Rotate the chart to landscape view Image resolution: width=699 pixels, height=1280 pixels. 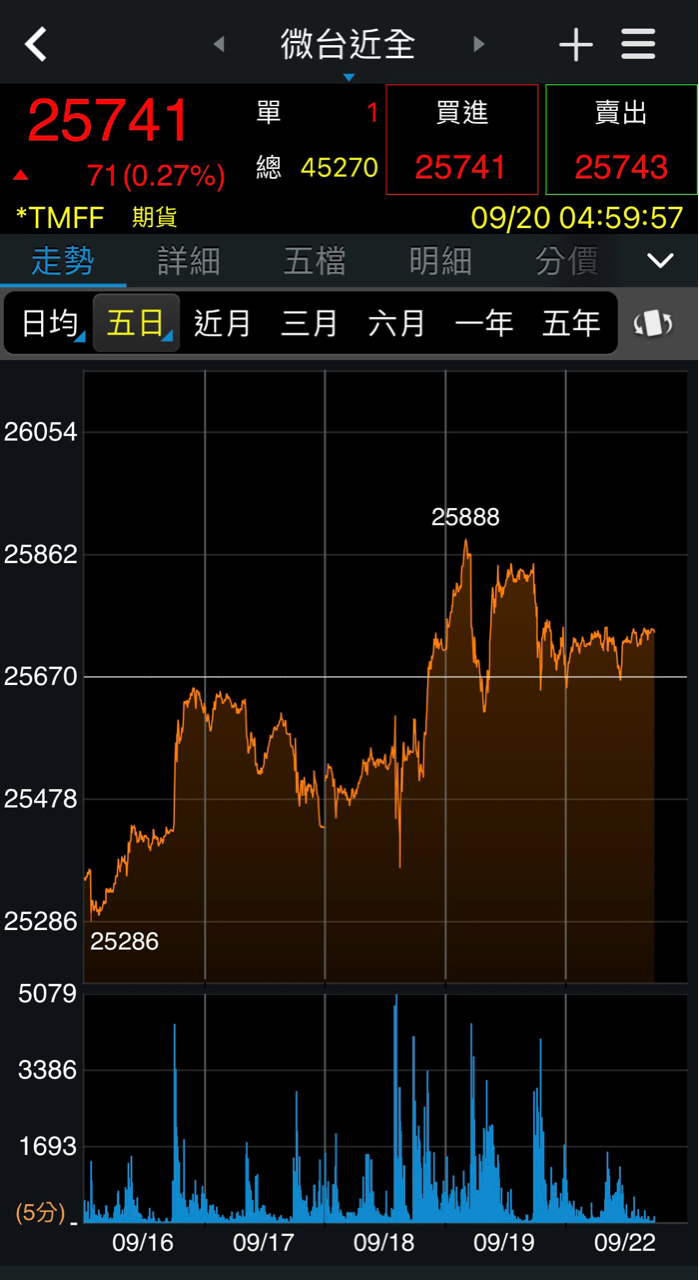[653, 323]
